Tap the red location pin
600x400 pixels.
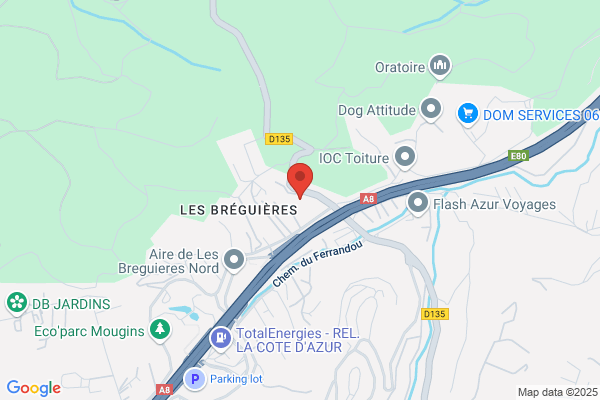(300, 180)
